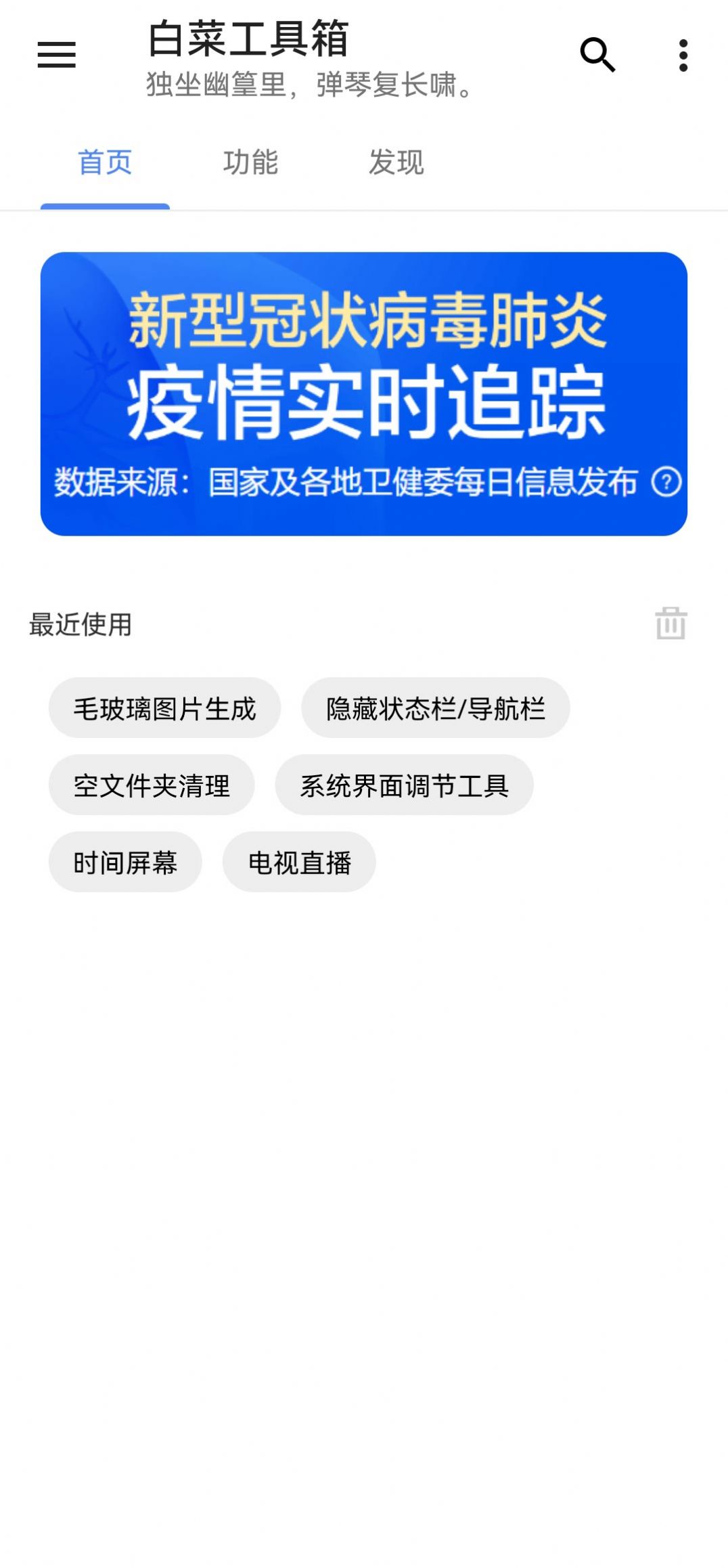728x1568 pixels.
Task: Click the app title 白菜工具箱
Action: point(248,41)
